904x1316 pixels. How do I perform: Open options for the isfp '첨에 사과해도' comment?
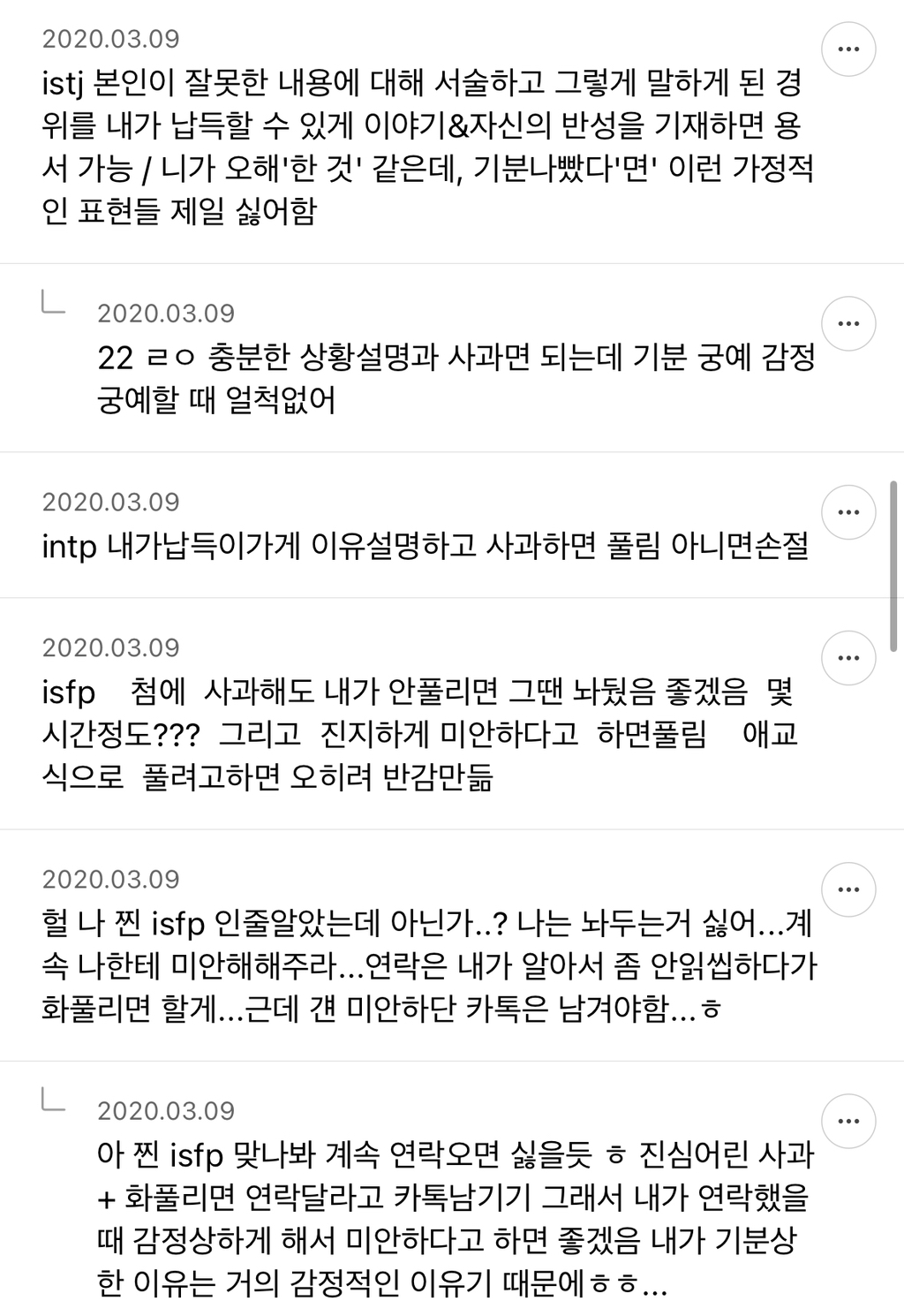848,658
